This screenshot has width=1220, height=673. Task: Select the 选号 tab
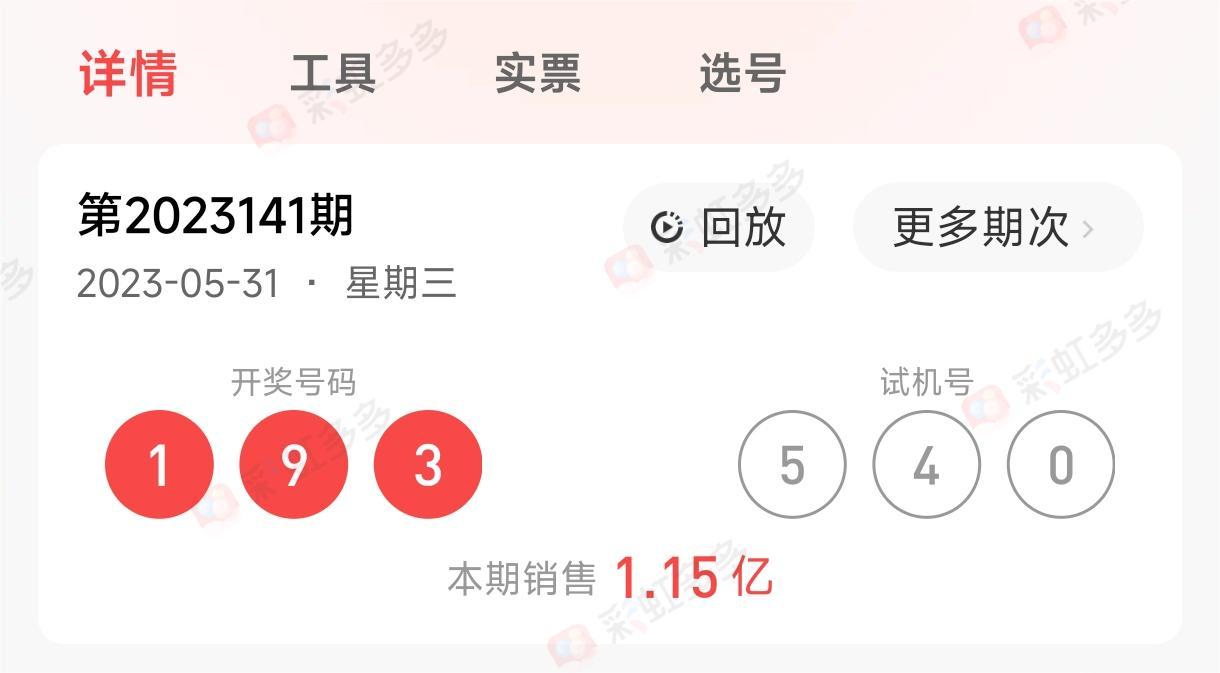(742, 74)
